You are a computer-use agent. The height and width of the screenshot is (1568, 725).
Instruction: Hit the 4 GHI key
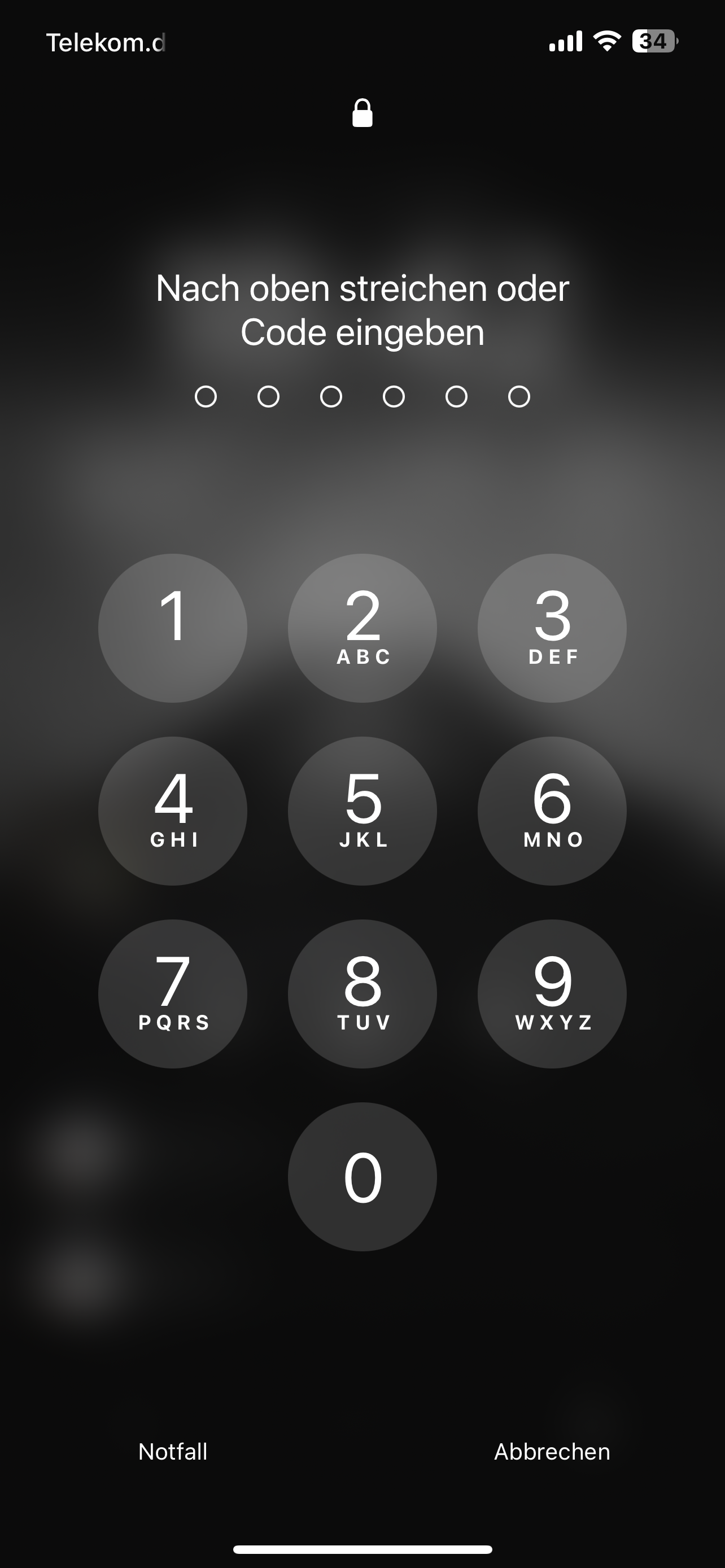coord(172,811)
